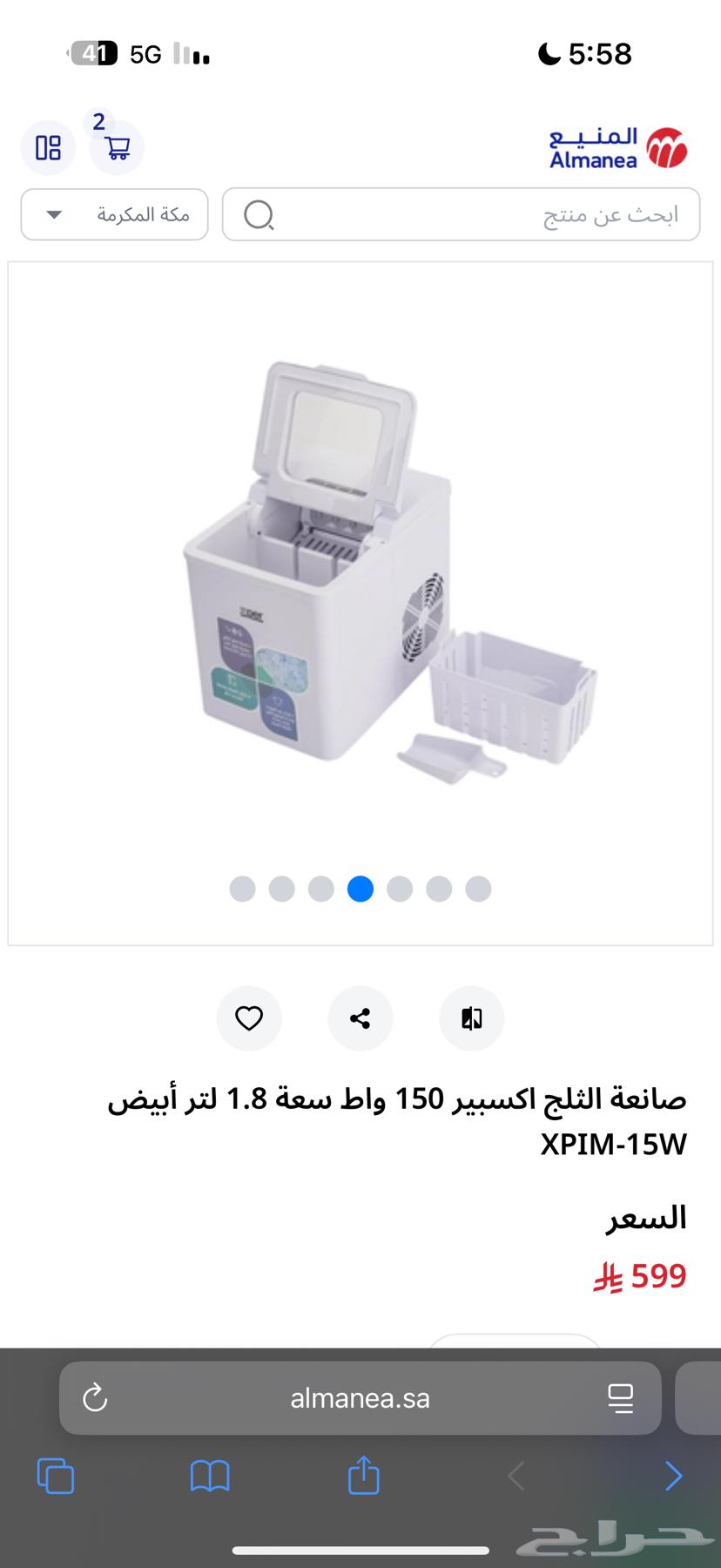Open the Safari tabs overview
Viewport: 721px width, 1568px height.
56,1476
